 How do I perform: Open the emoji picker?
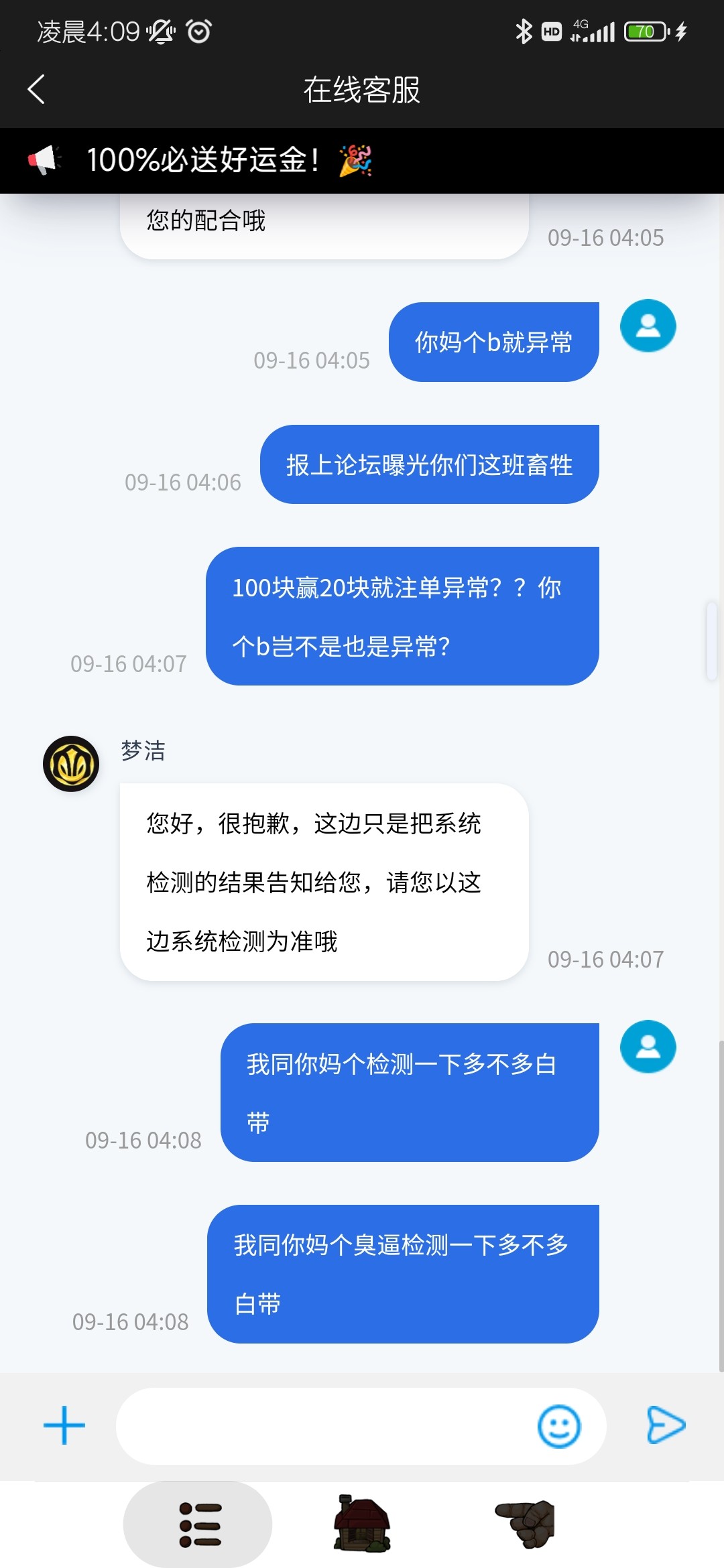pyautogui.click(x=558, y=1426)
